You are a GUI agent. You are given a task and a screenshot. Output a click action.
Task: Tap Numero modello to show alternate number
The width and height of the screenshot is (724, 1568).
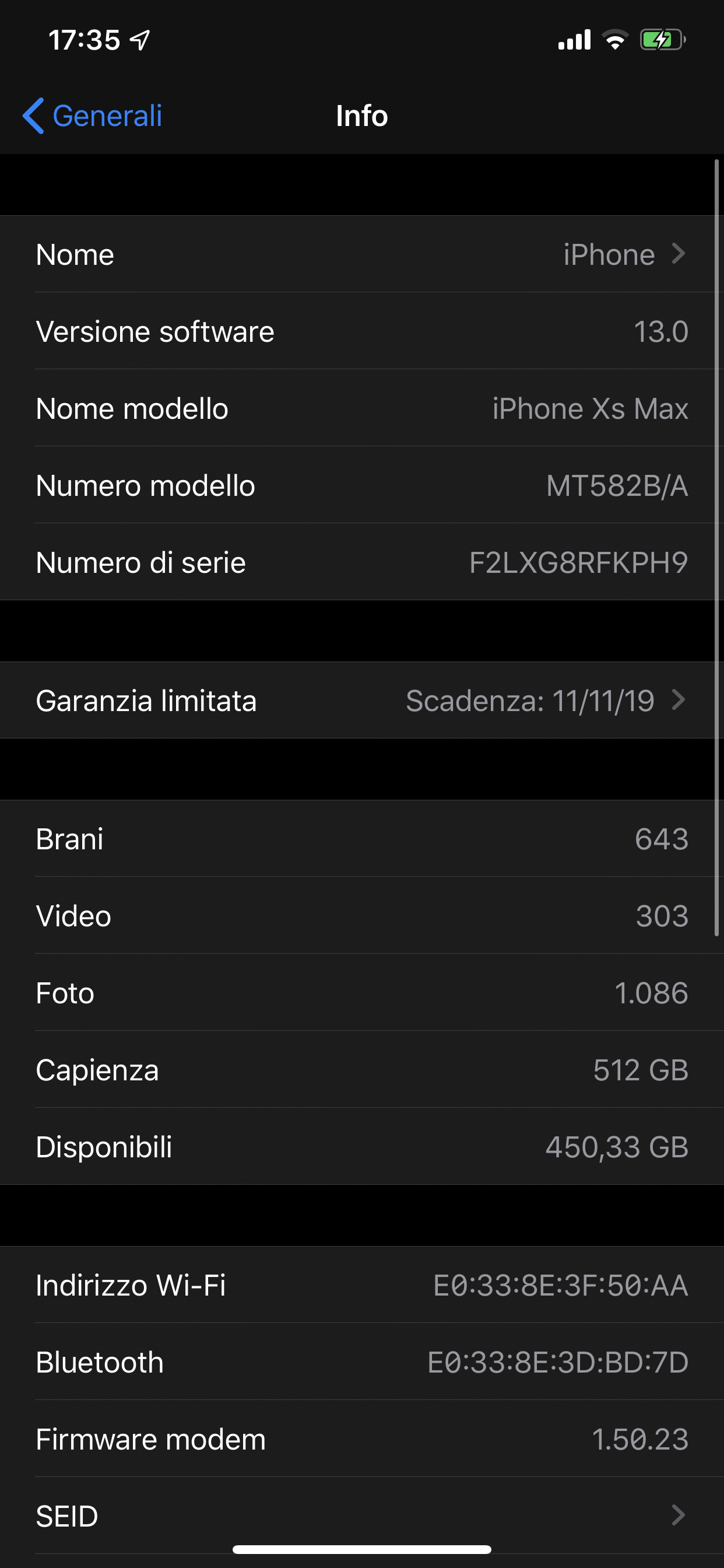click(362, 485)
